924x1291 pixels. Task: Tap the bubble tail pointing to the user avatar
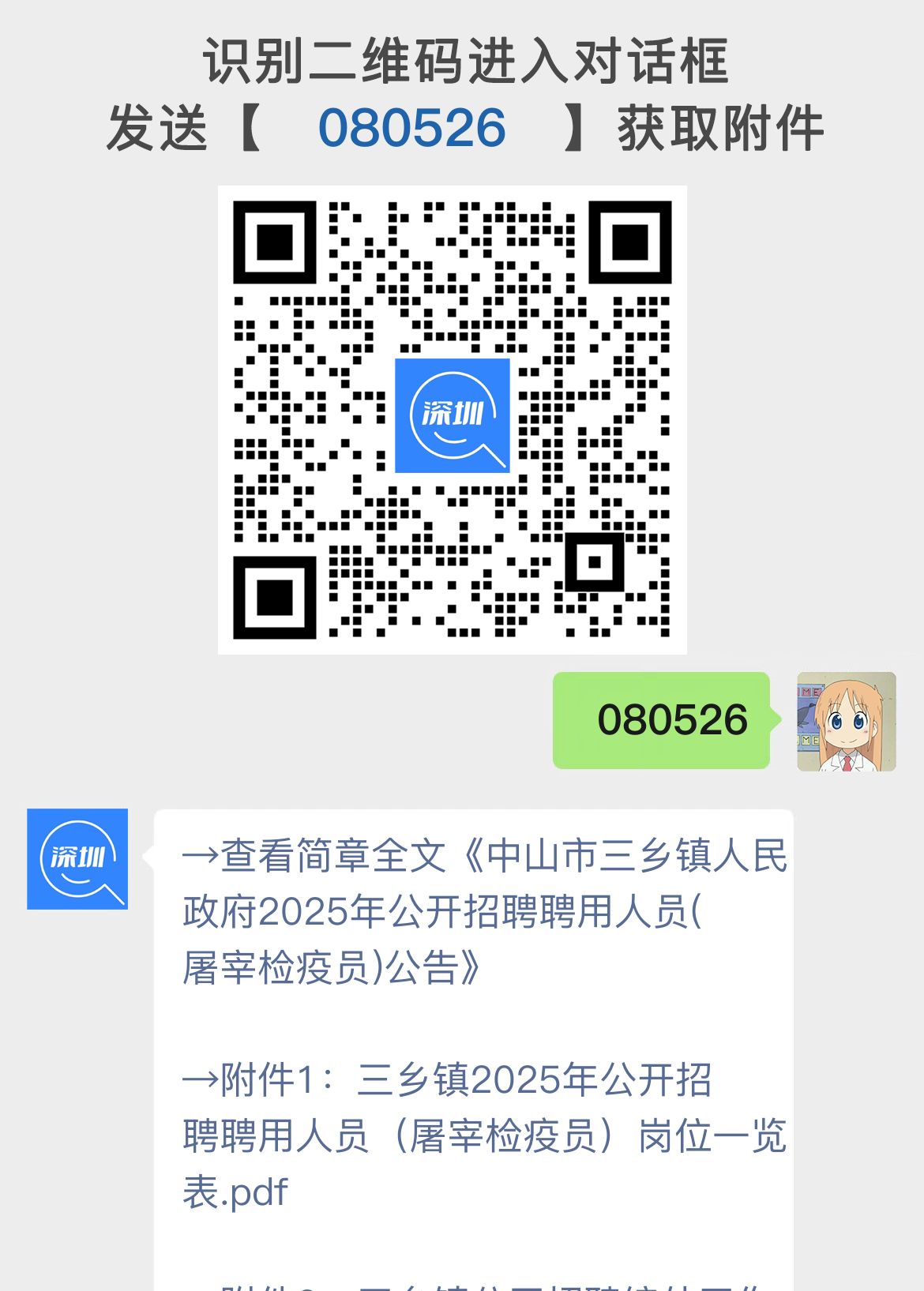click(776, 721)
